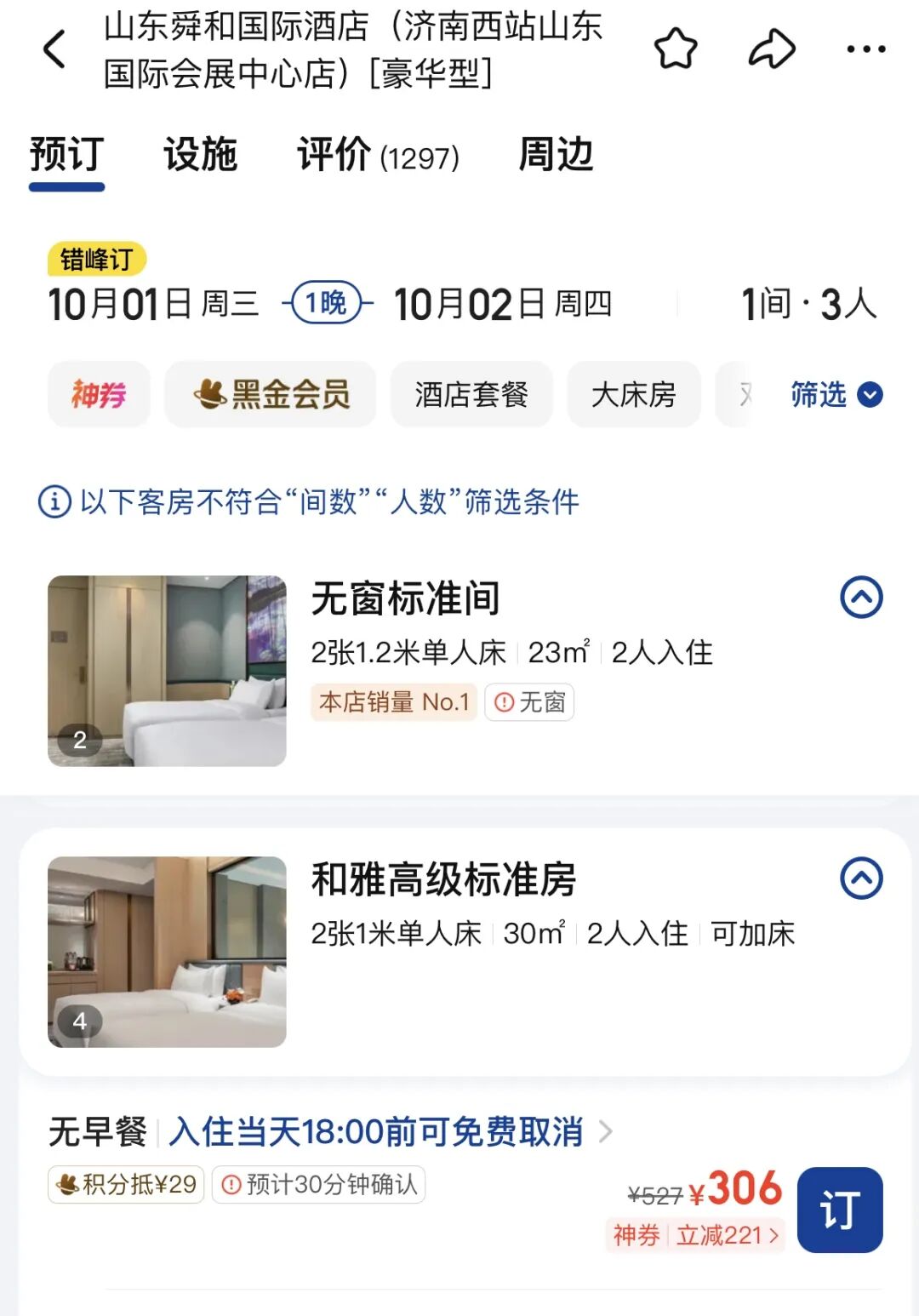Open the more options ellipsis menu
The width and height of the screenshot is (919, 1316).
(865, 49)
